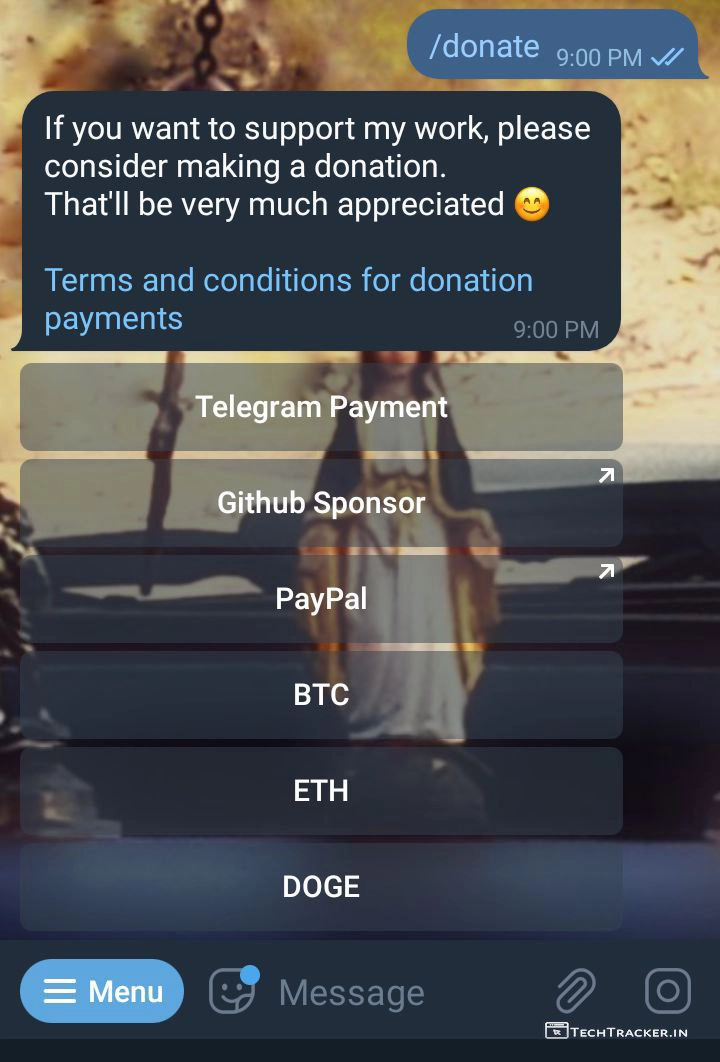Open terms and conditions for donation payments
720x1062 pixels.
(x=288, y=299)
